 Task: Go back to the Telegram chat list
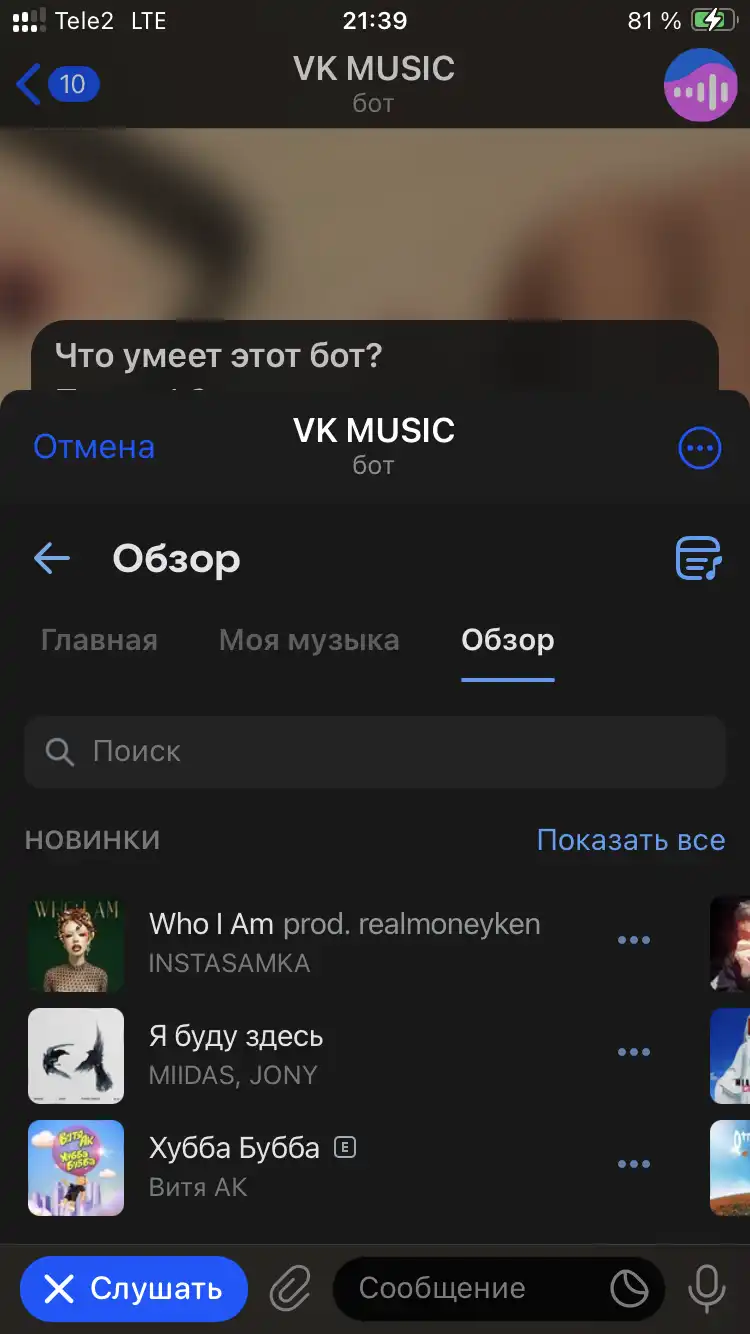pyautogui.click(x=57, y=84)
